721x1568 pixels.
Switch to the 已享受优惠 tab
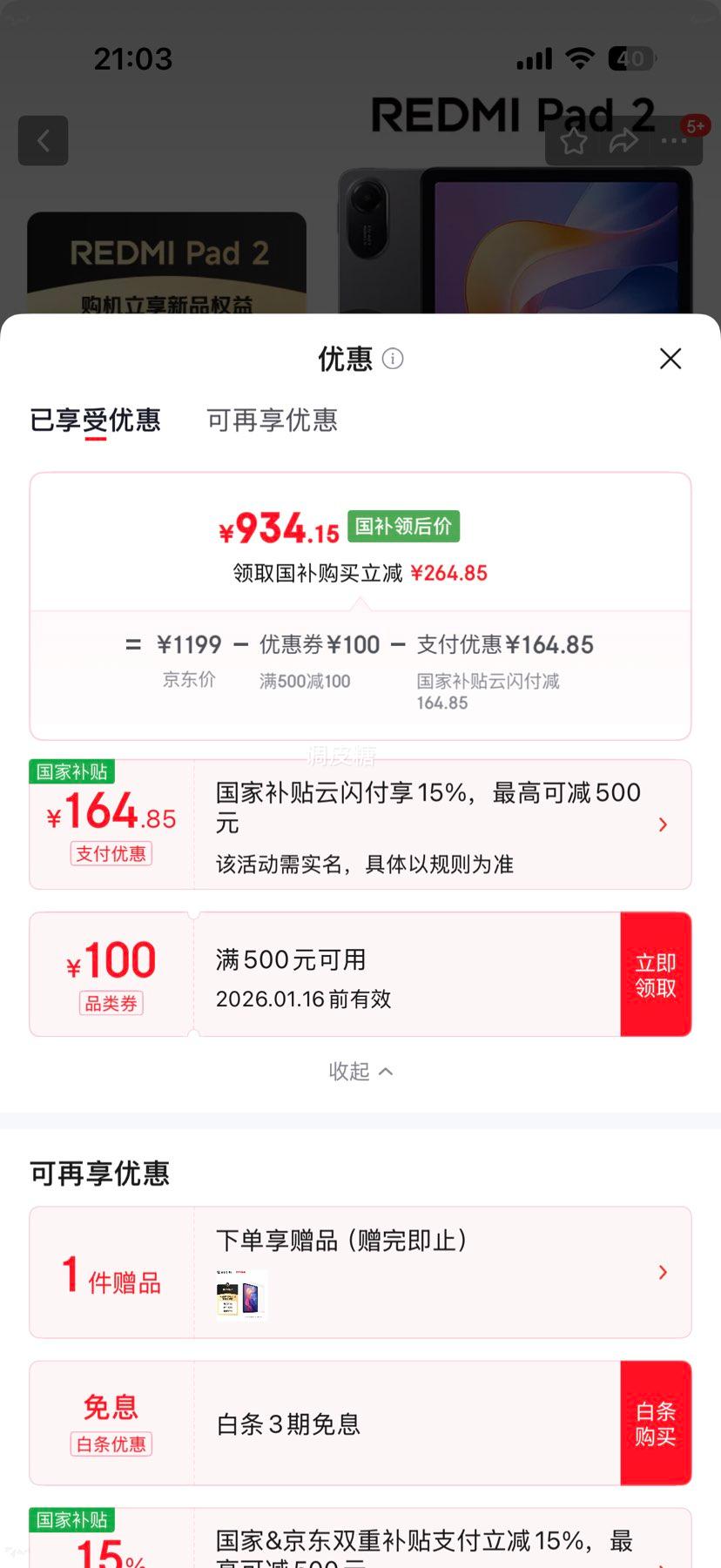coord(95,421)
